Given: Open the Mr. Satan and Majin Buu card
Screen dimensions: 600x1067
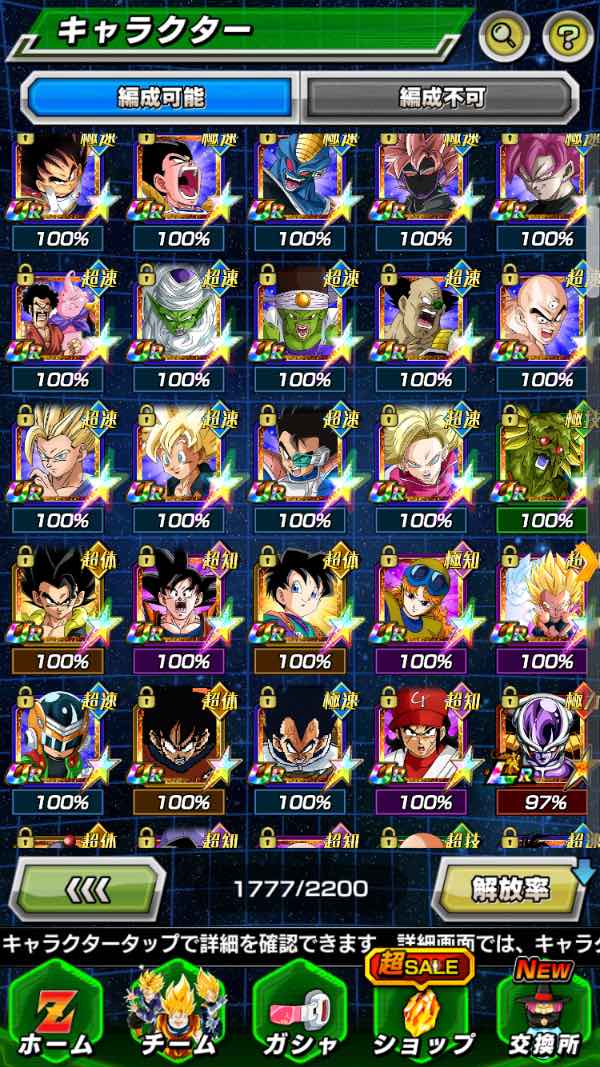Looking at the screenshot, I should (x=62, y=319).
